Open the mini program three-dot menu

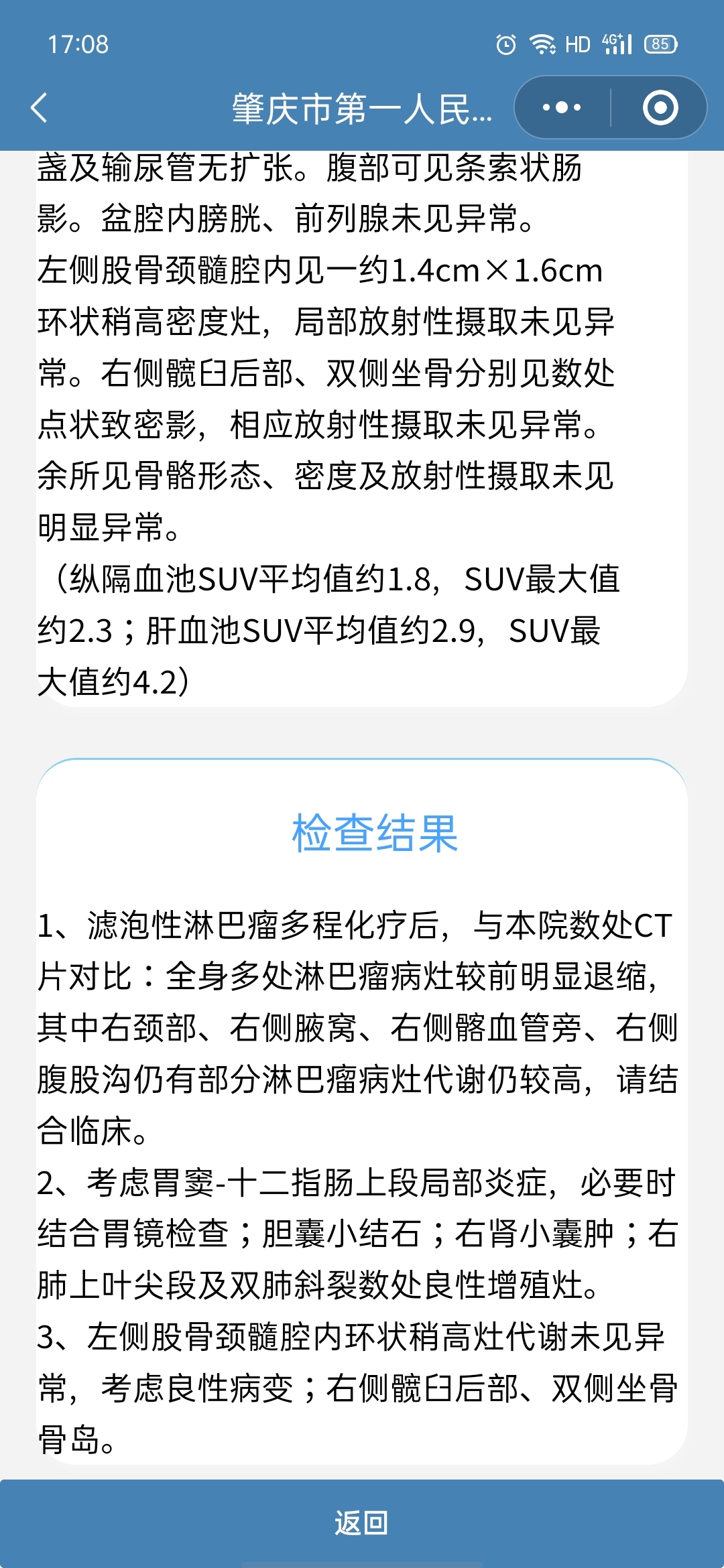[562, 108]
